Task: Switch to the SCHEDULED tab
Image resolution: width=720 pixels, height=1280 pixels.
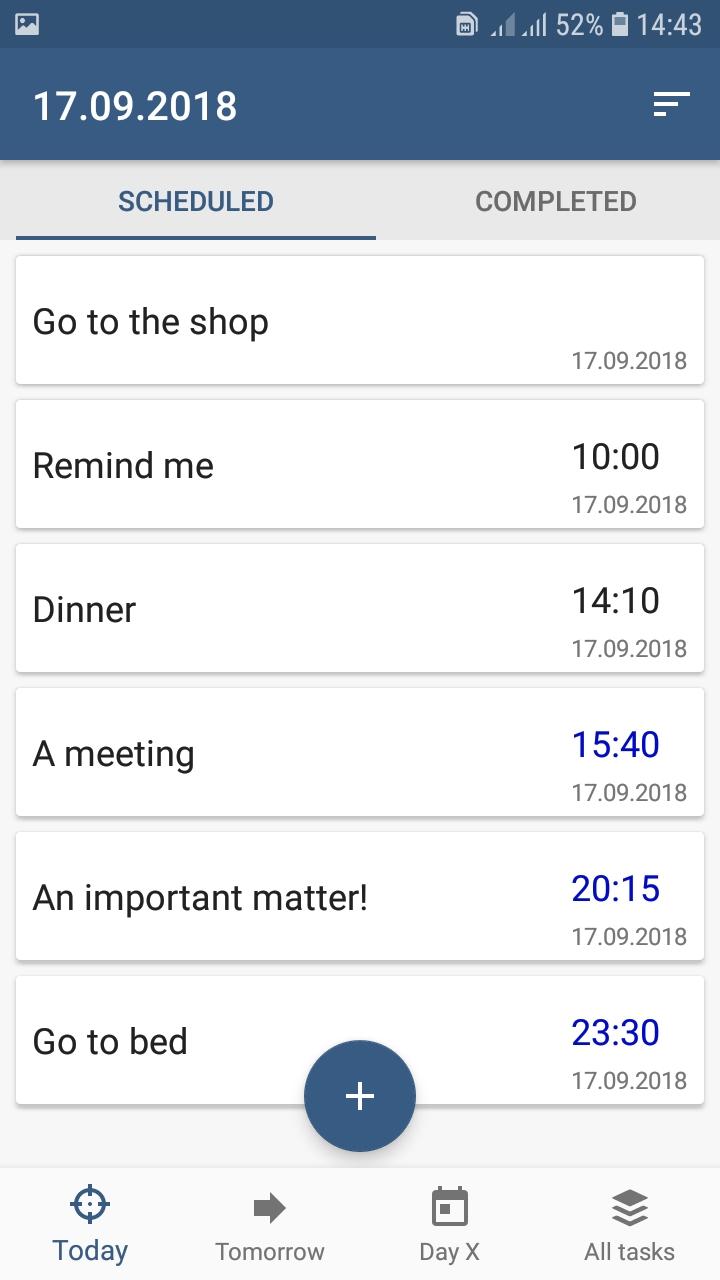Action: pyautogui.click(x=194, y=201)
